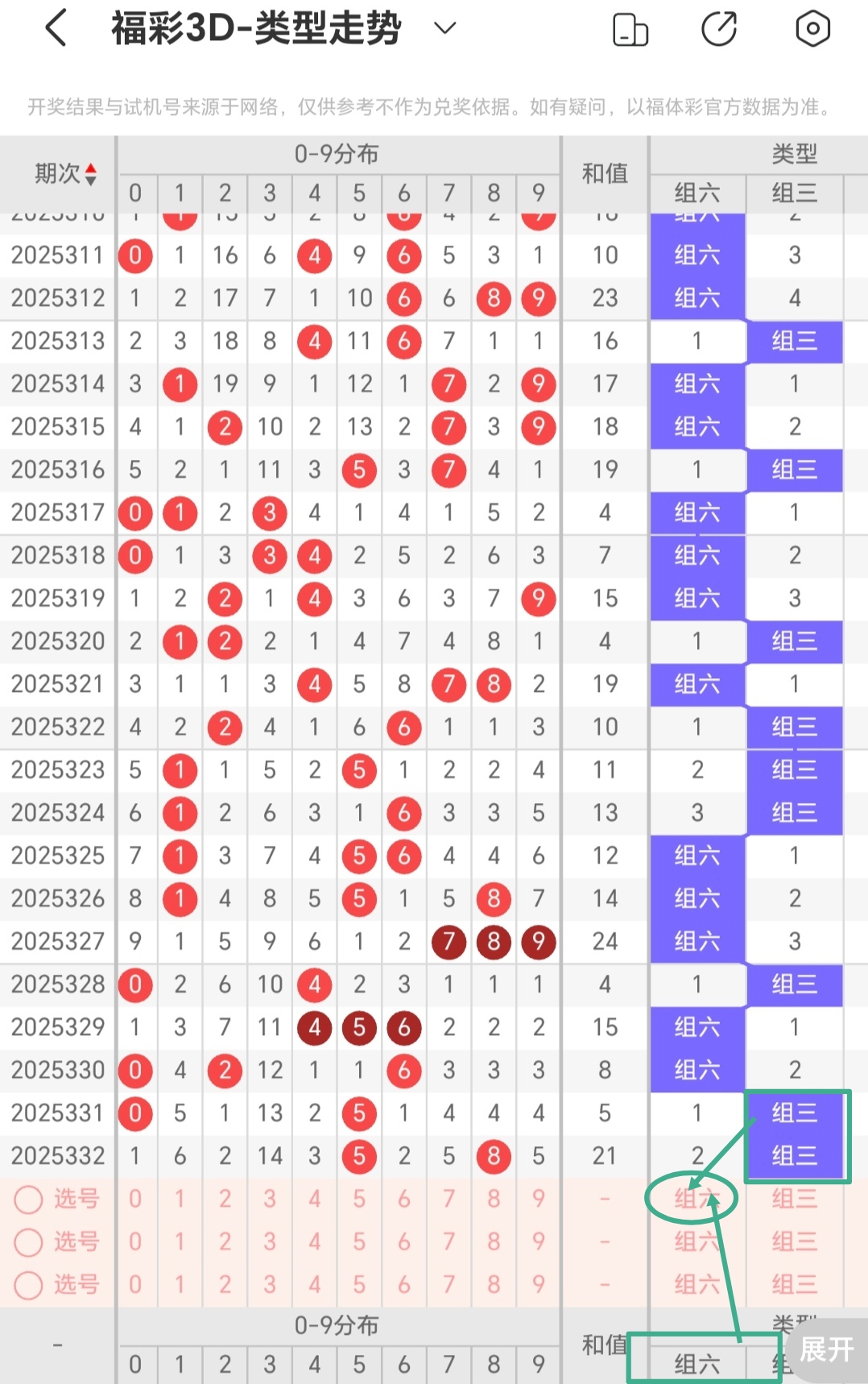
Task: Tap the share icon in the top bar
Action: [x=719, y=27]
